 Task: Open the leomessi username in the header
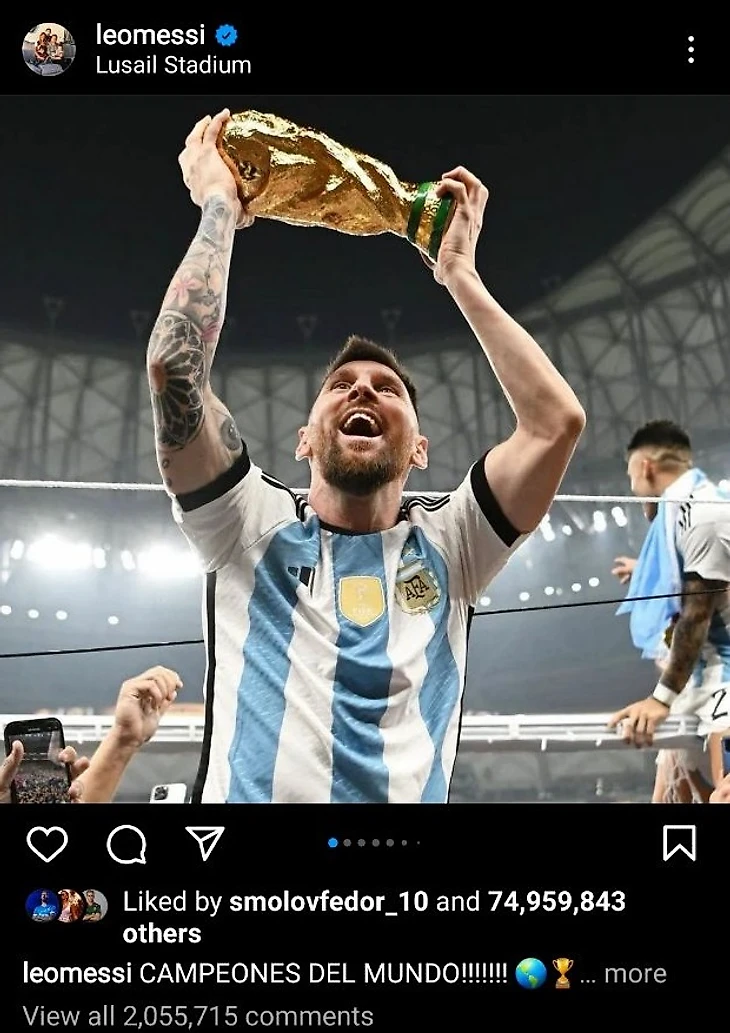pos(150,35)
